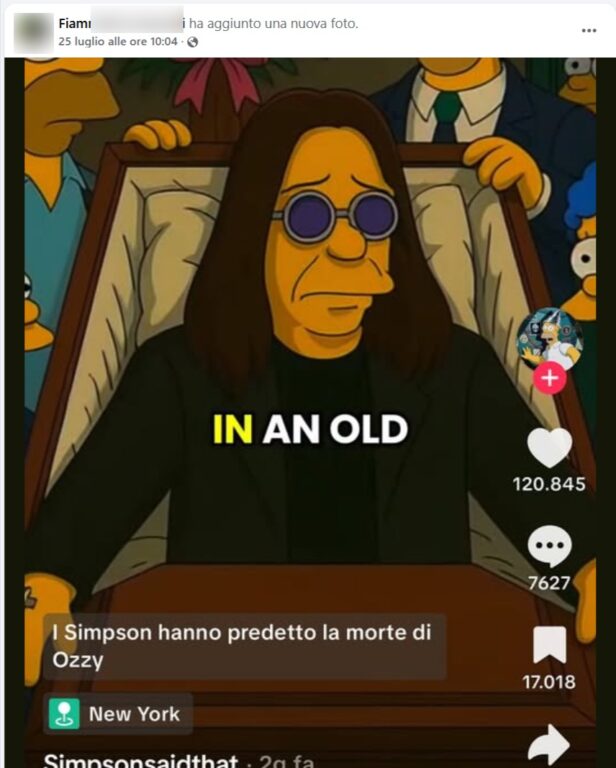Open the post's three-dot options menu

point(588,31)
